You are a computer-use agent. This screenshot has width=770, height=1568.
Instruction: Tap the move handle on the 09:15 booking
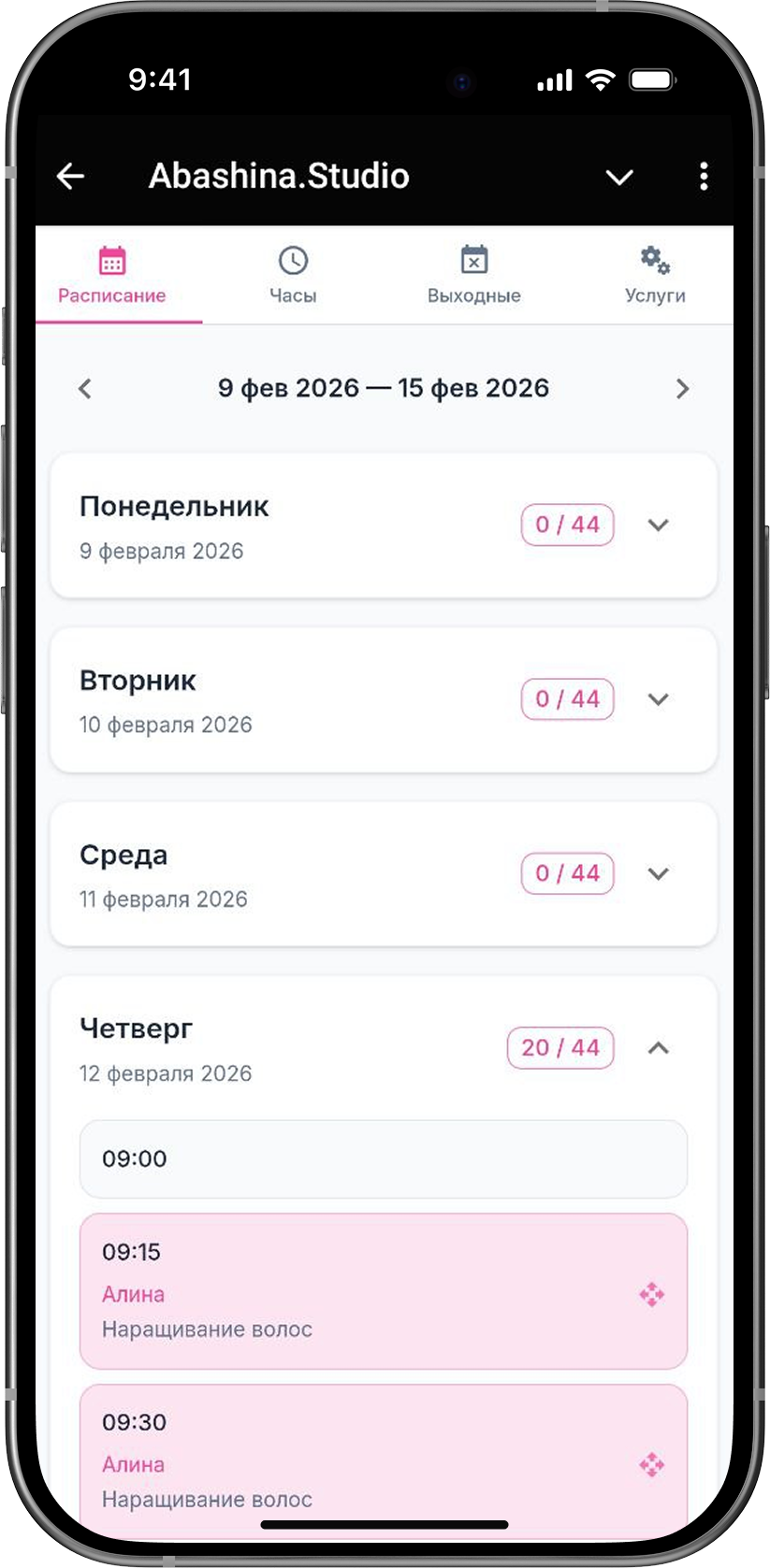pos(651,1295)
